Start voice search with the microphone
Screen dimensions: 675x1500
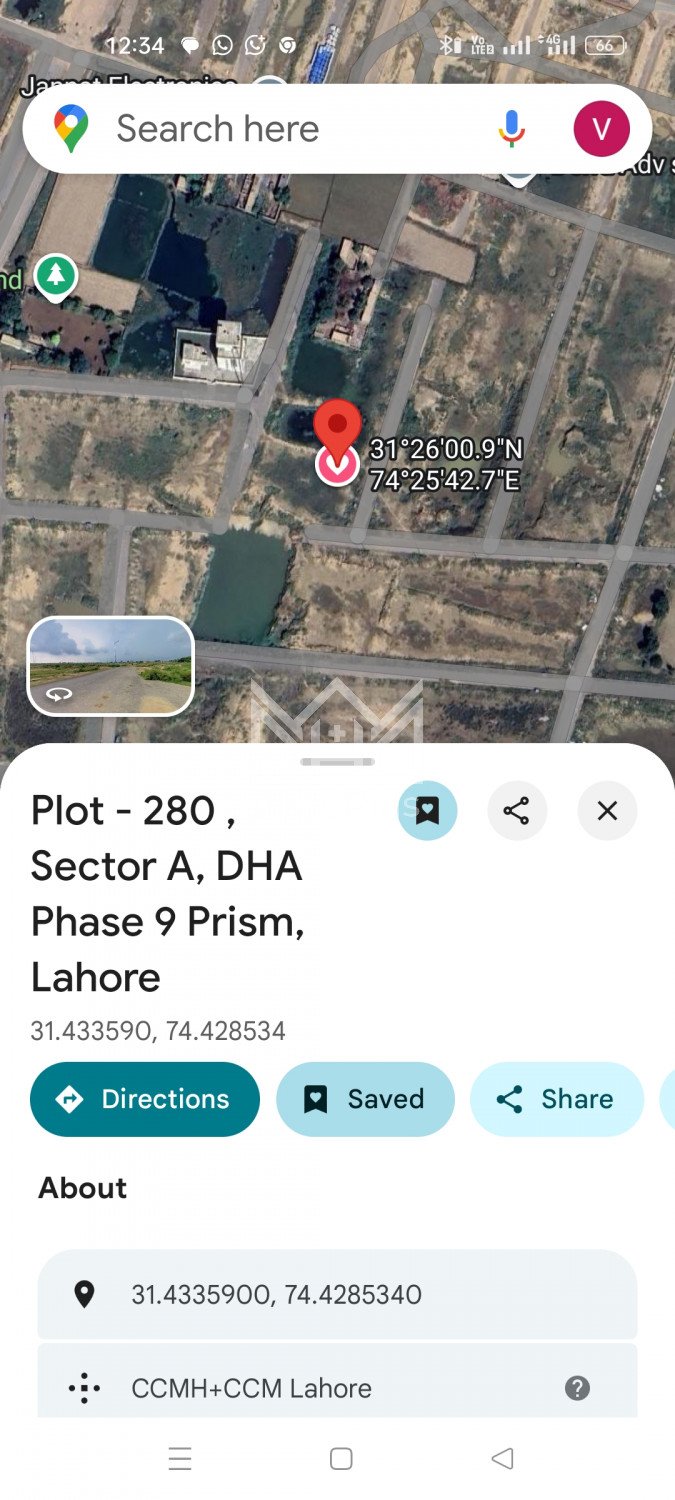511,129
